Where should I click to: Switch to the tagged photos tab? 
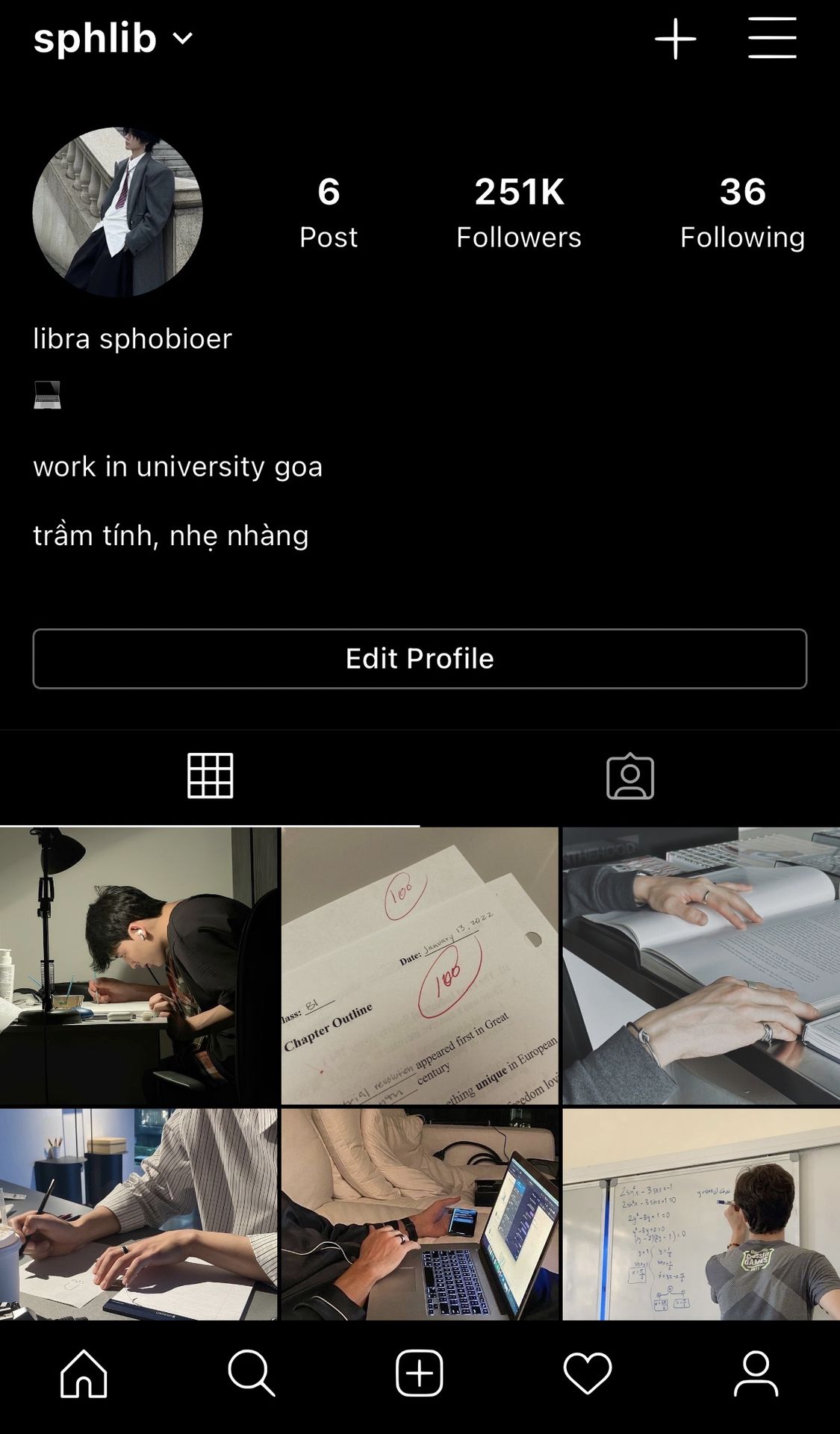(629, 776)
